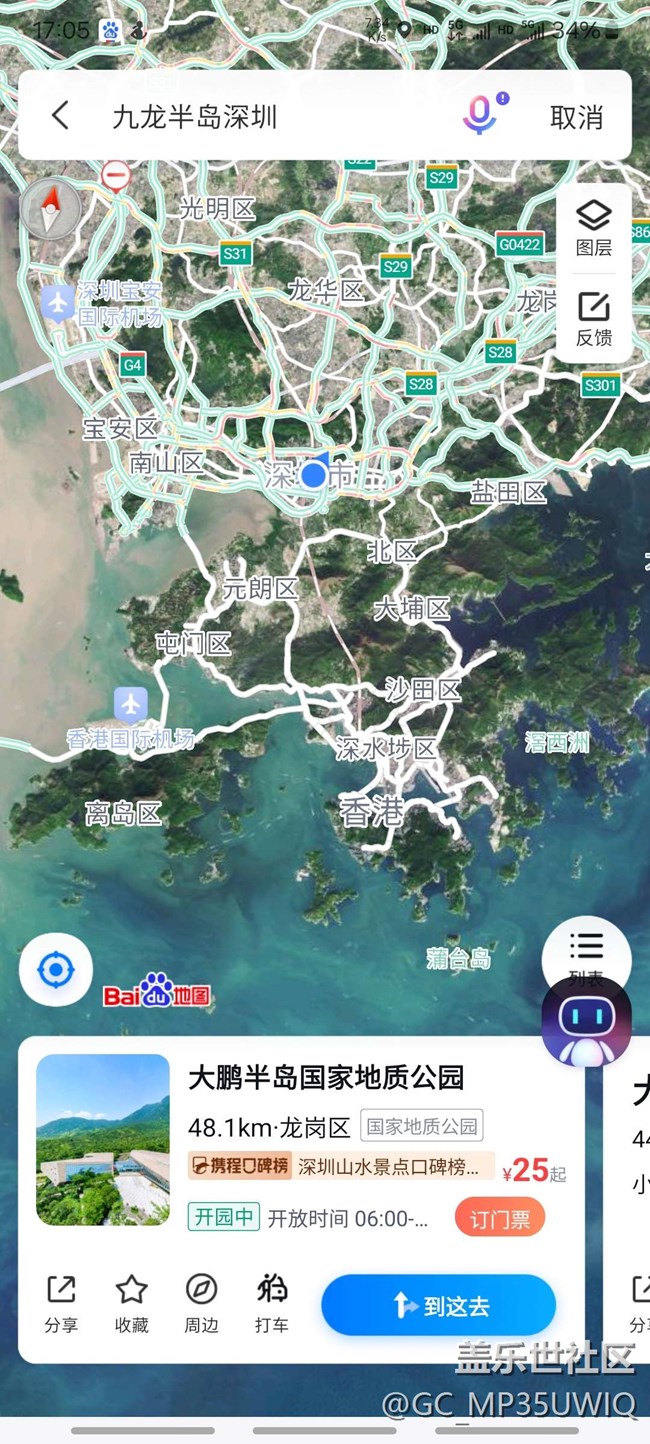Open the robot AI assistant
This screenshot has height=1444, width=650.
(587, 1022)
